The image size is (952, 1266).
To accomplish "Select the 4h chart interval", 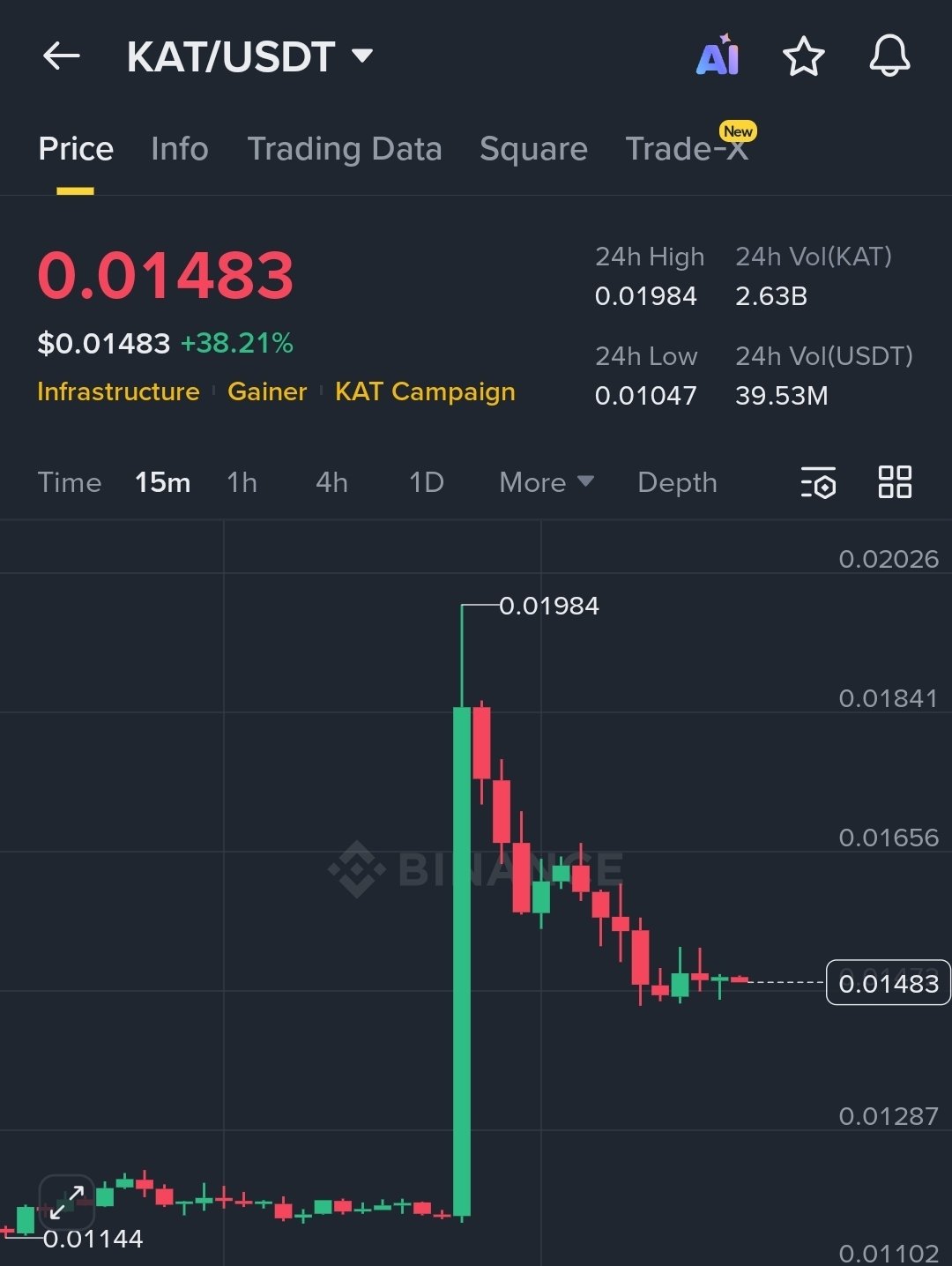I will pyautogui.click(x=332, y=482).
